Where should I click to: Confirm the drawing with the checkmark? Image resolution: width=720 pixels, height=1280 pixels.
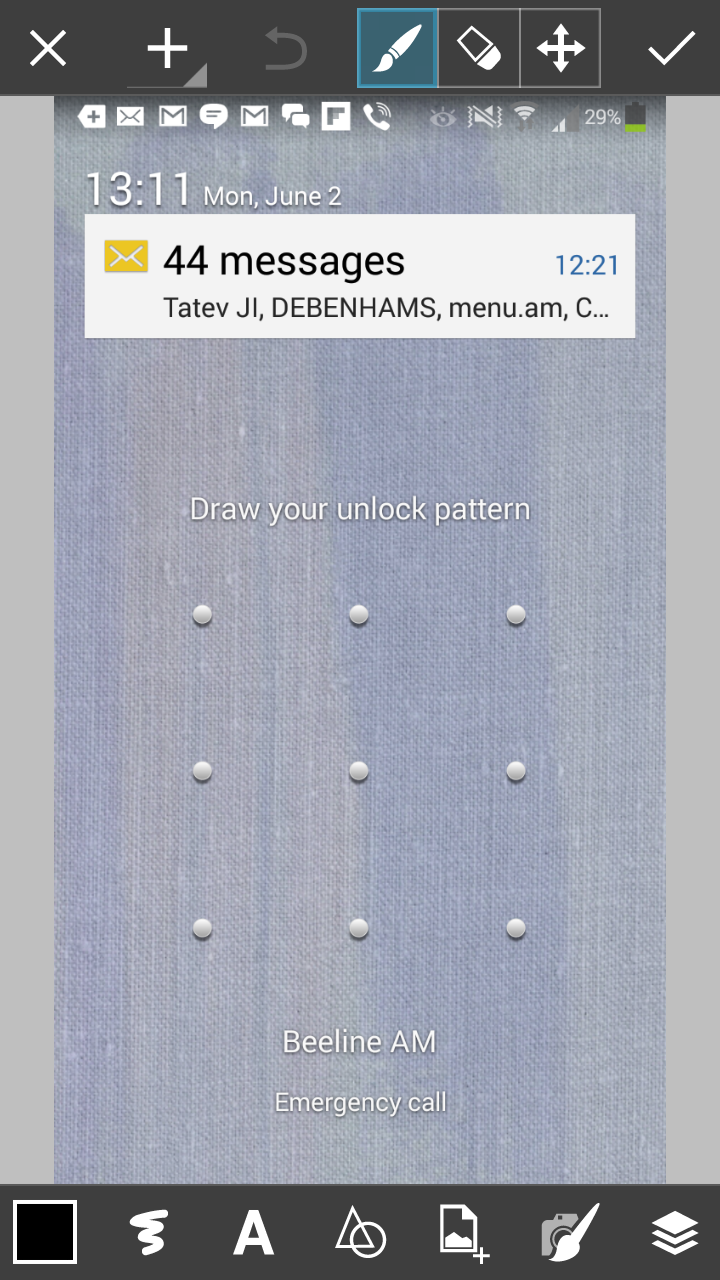pos(671,48)
